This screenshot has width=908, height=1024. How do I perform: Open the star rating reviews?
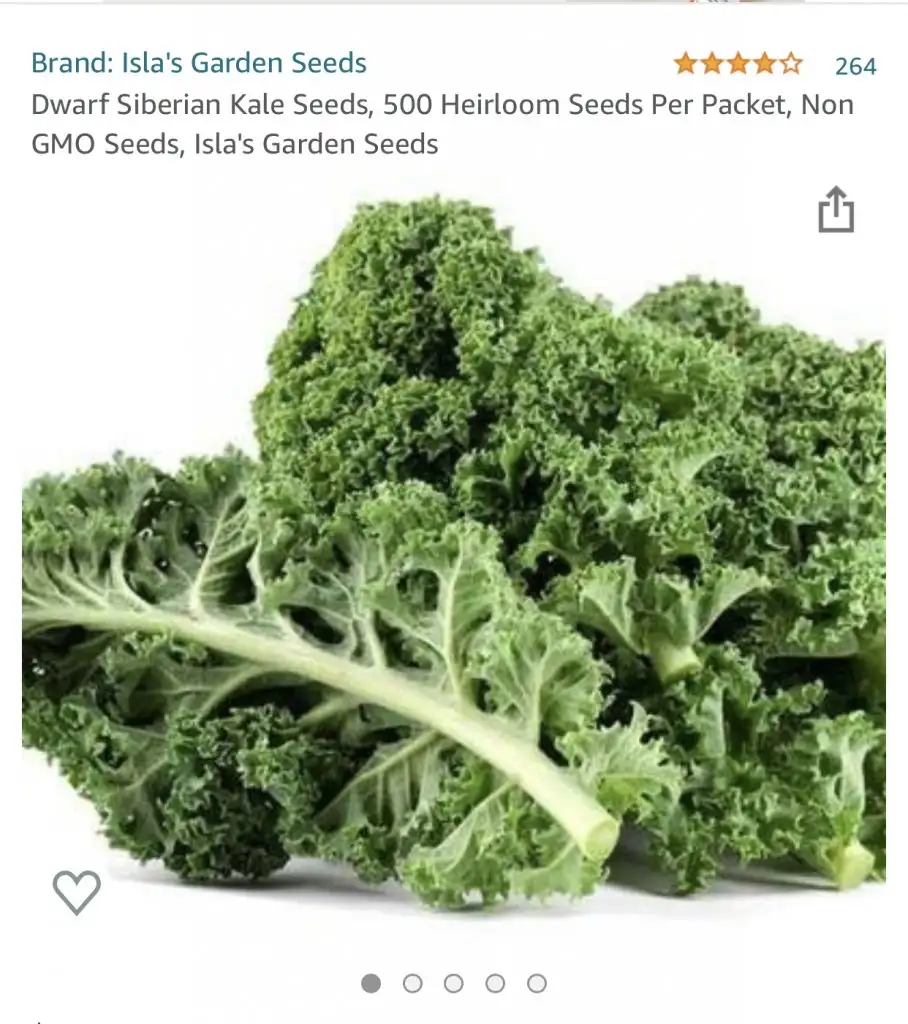[738, 65]
